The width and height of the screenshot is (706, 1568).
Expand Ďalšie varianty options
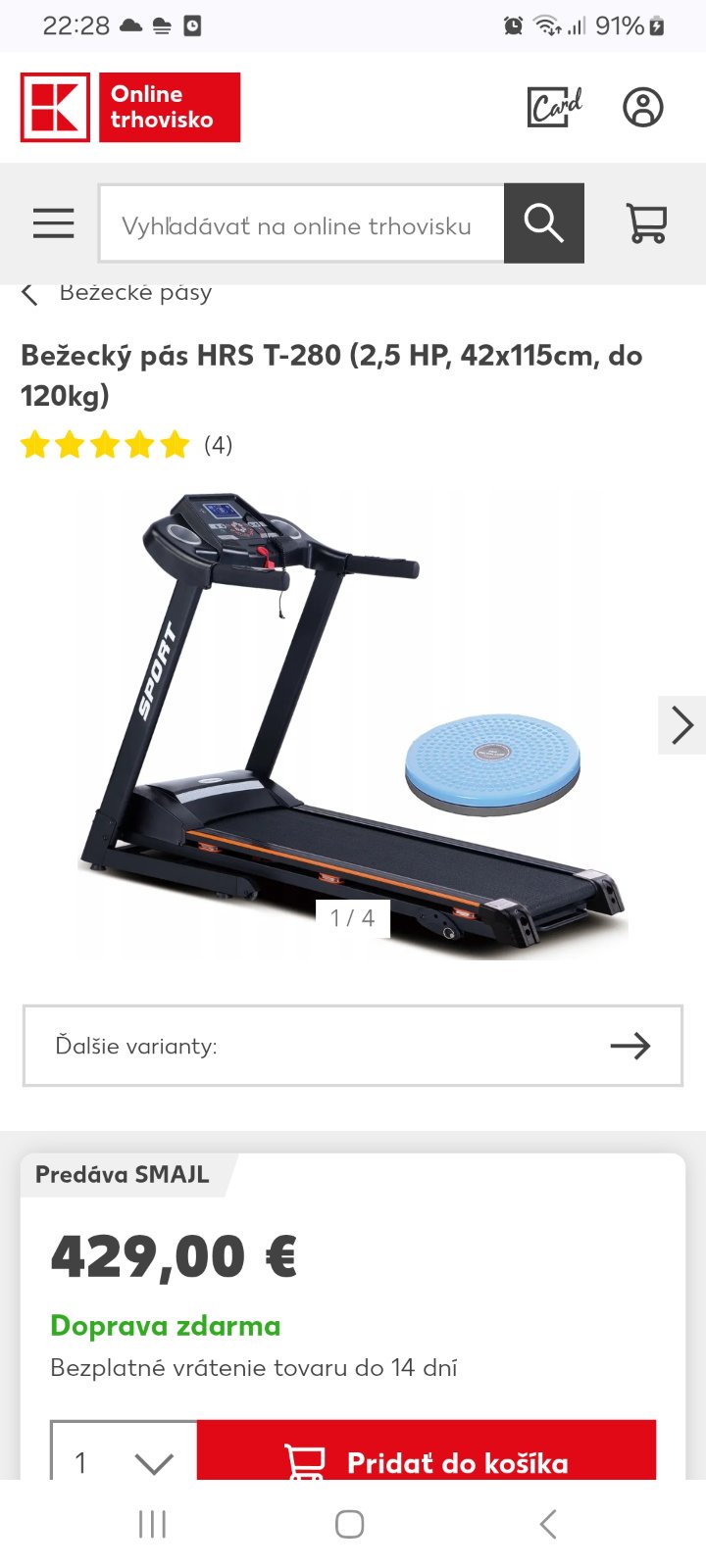click(x=353, y=1046)
